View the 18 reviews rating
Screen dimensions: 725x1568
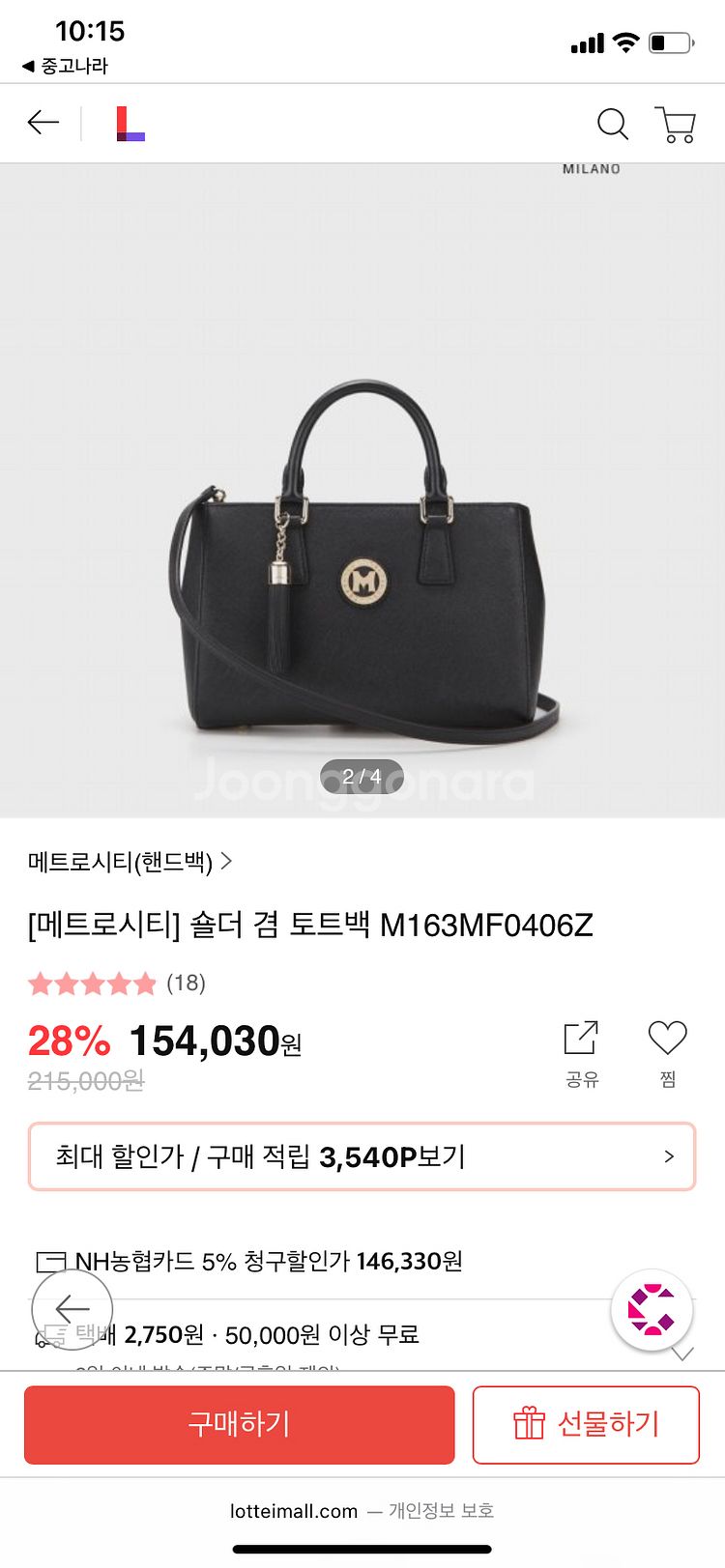(x=117, y=984)
